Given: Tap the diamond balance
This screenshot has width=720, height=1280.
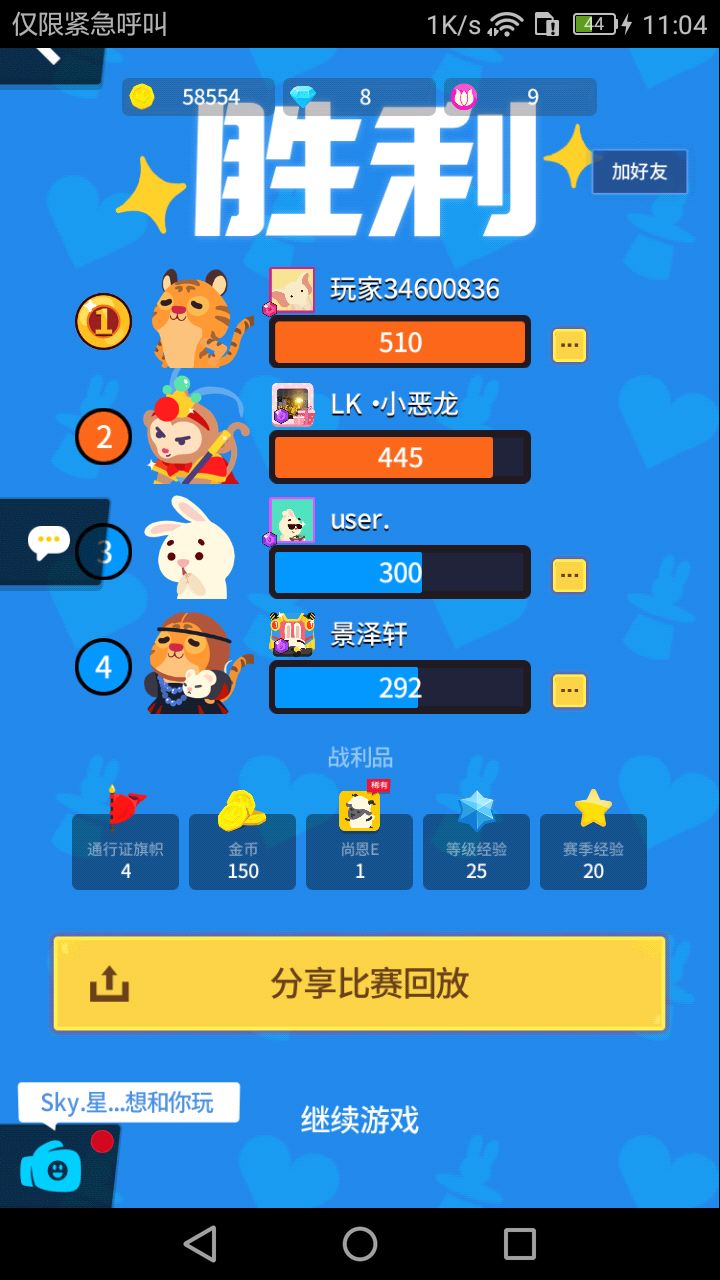Looking at the screenshot, I should click(x=359, y=97).
